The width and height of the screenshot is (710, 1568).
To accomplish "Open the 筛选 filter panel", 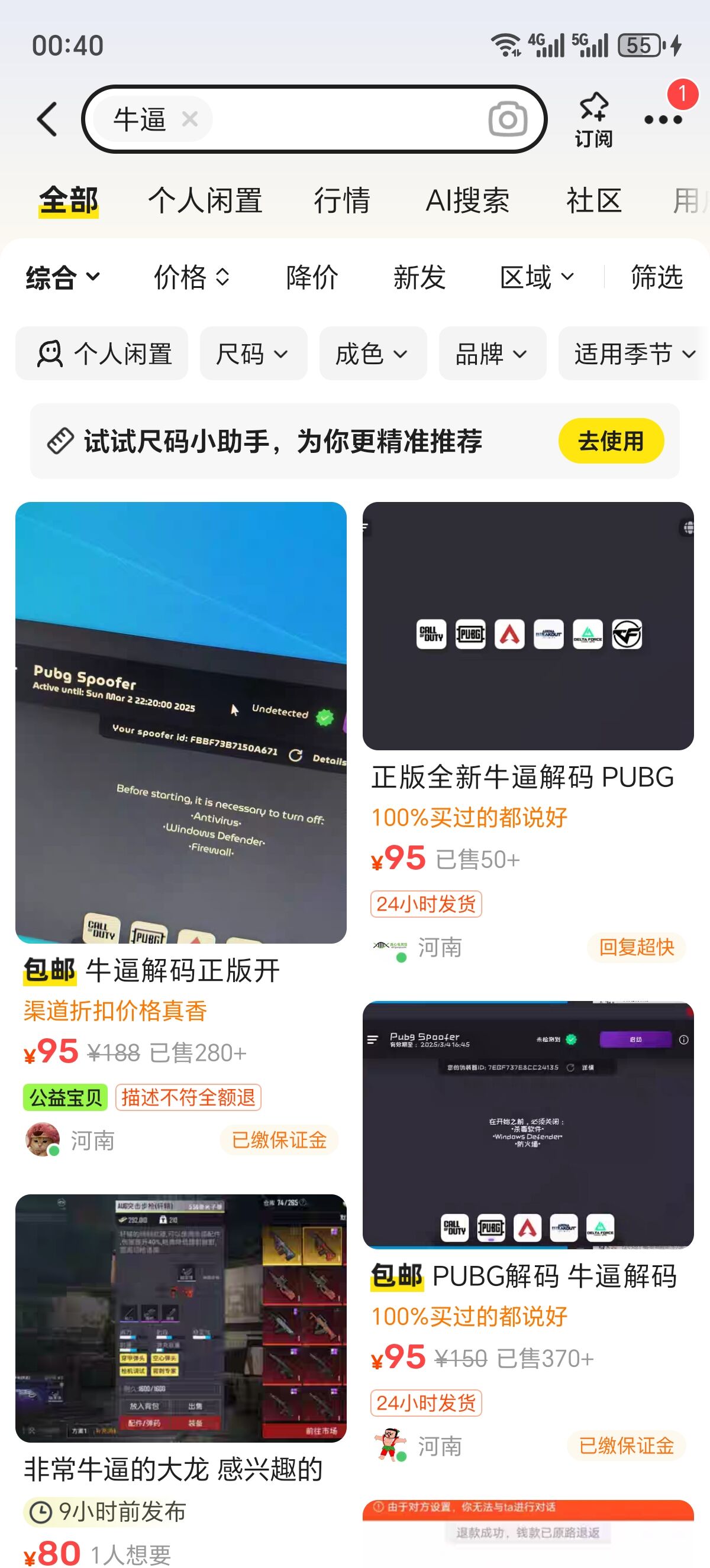I will pos(656,277).
